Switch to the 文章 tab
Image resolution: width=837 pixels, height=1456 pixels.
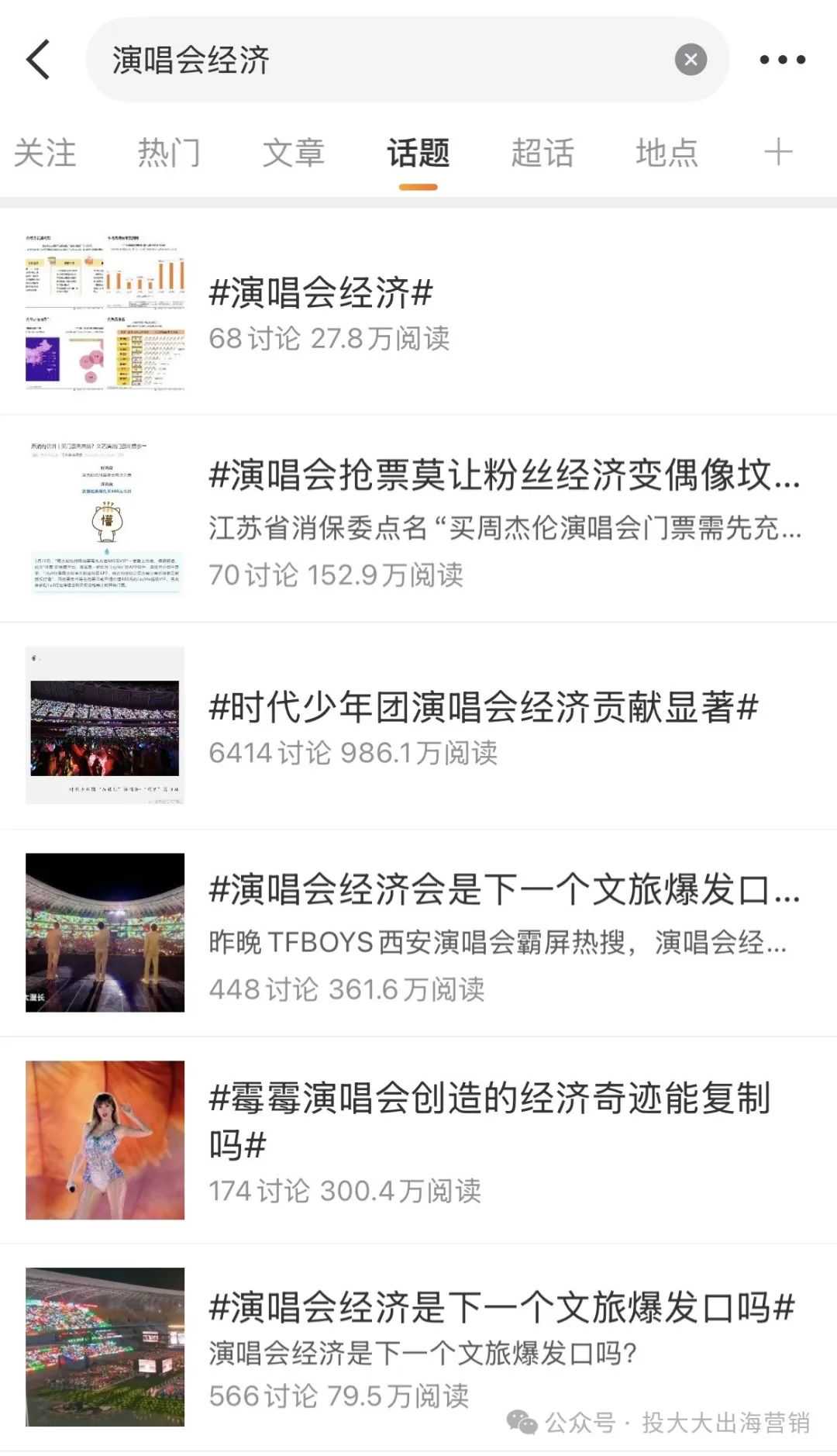[293, 153]
